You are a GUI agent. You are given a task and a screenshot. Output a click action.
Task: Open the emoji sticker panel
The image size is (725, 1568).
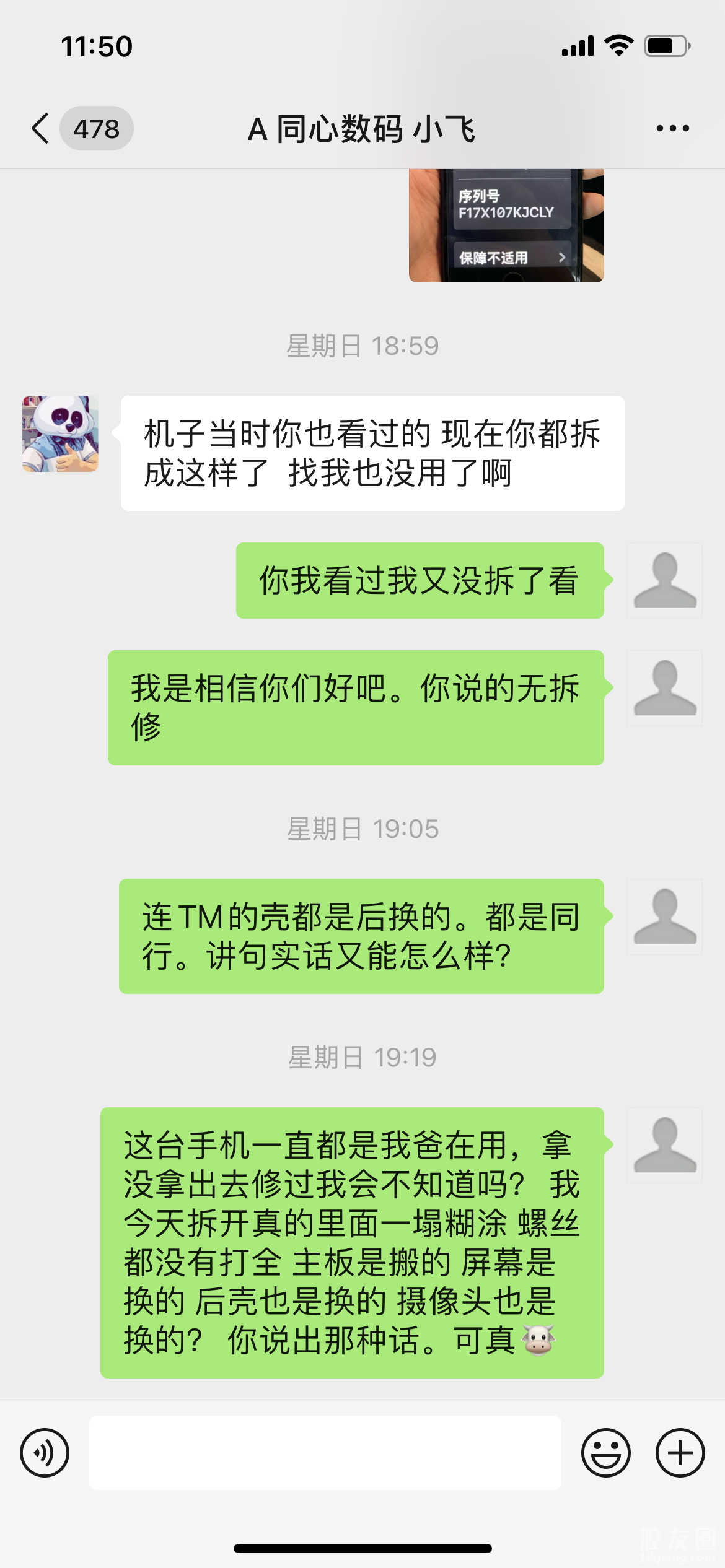point(605,1452)
